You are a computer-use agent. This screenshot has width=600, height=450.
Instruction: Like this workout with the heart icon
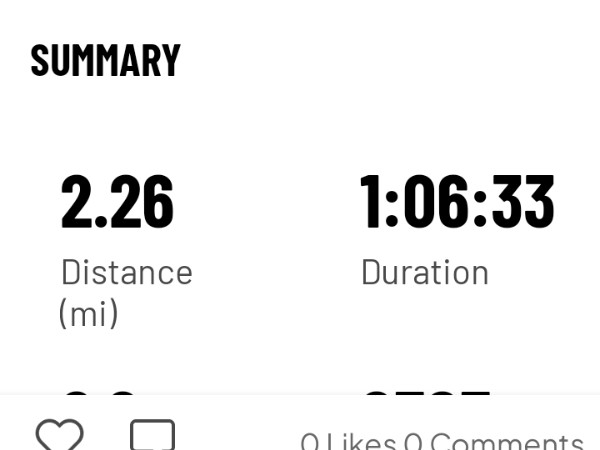(59, 436)
